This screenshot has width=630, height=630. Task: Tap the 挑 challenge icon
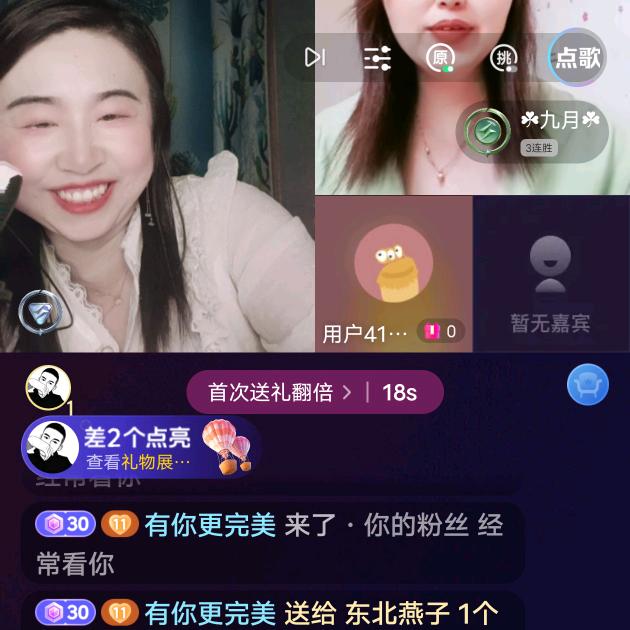coord(504,57)
